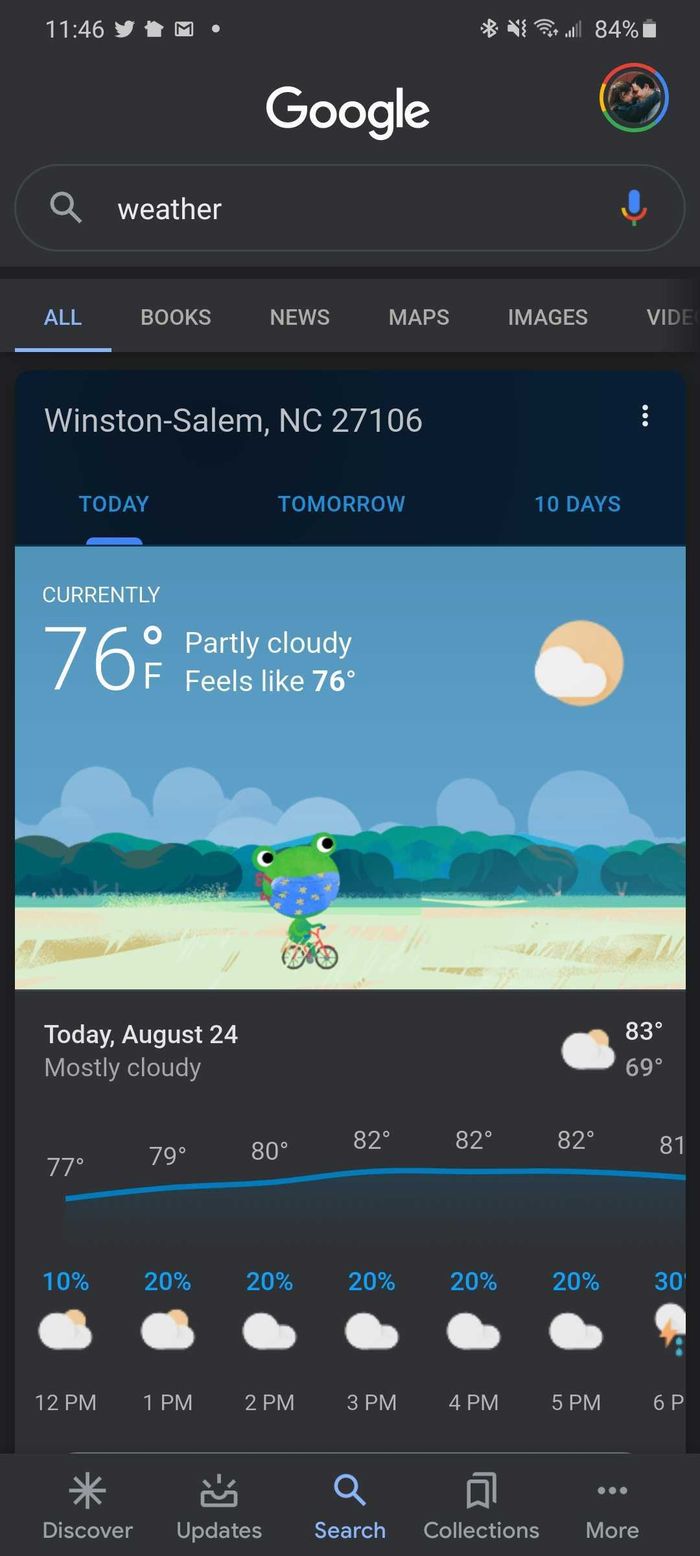Open the account profile picture
This screenshot has height=1556, width=700.
click(633, 97)
